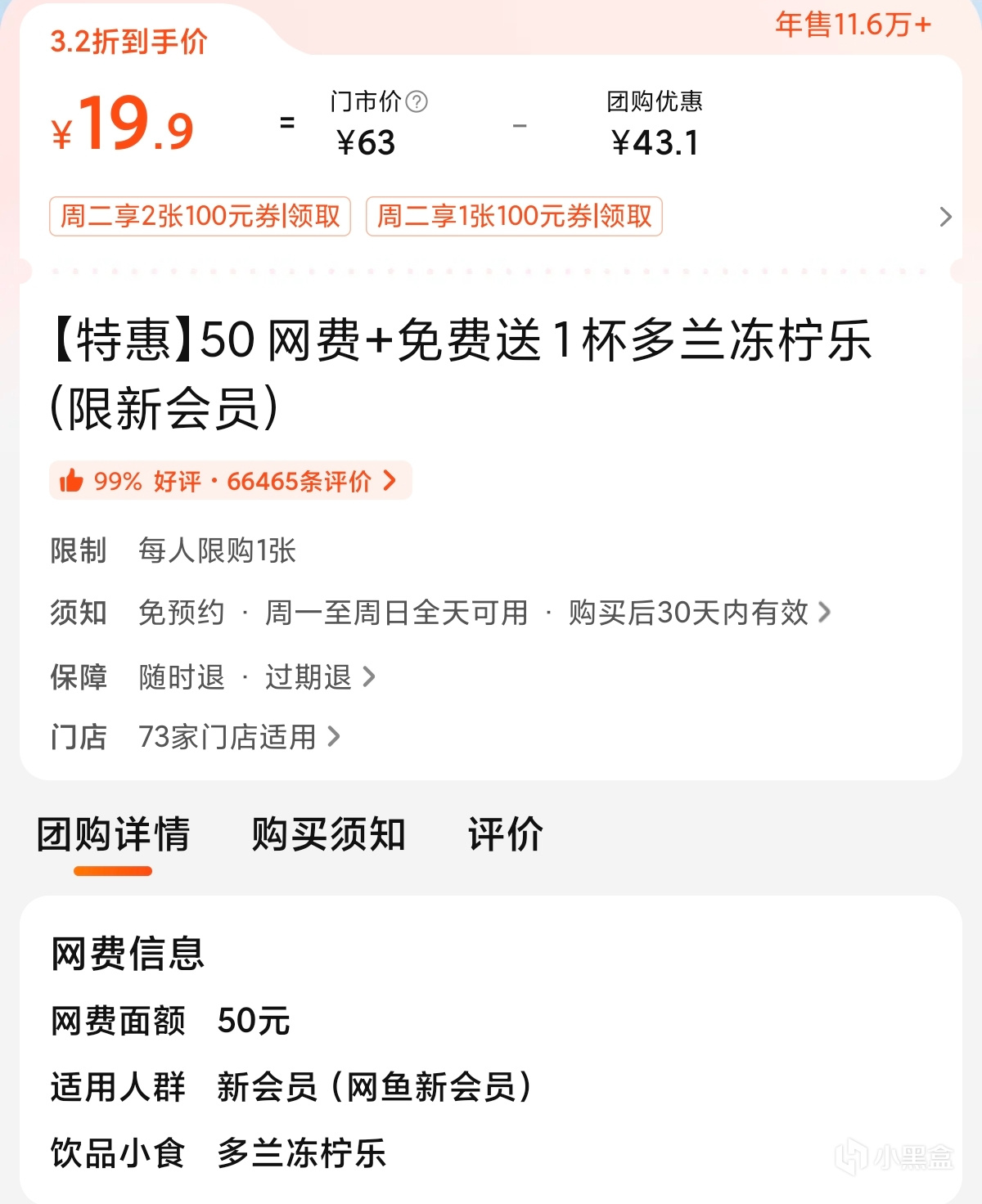Select the 团购详情 tab

click(113, 834)
